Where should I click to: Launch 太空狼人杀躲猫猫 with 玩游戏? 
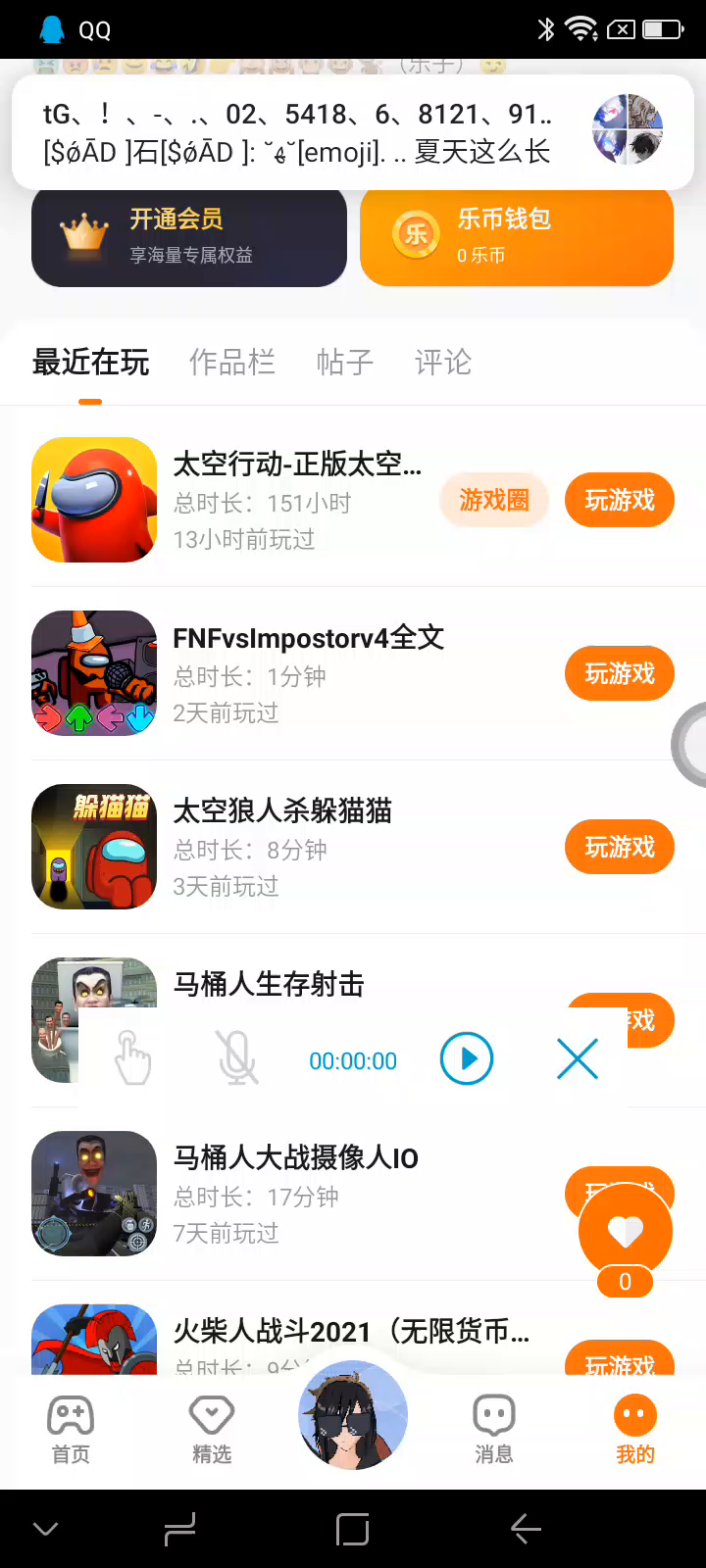[x=620, y=848]
